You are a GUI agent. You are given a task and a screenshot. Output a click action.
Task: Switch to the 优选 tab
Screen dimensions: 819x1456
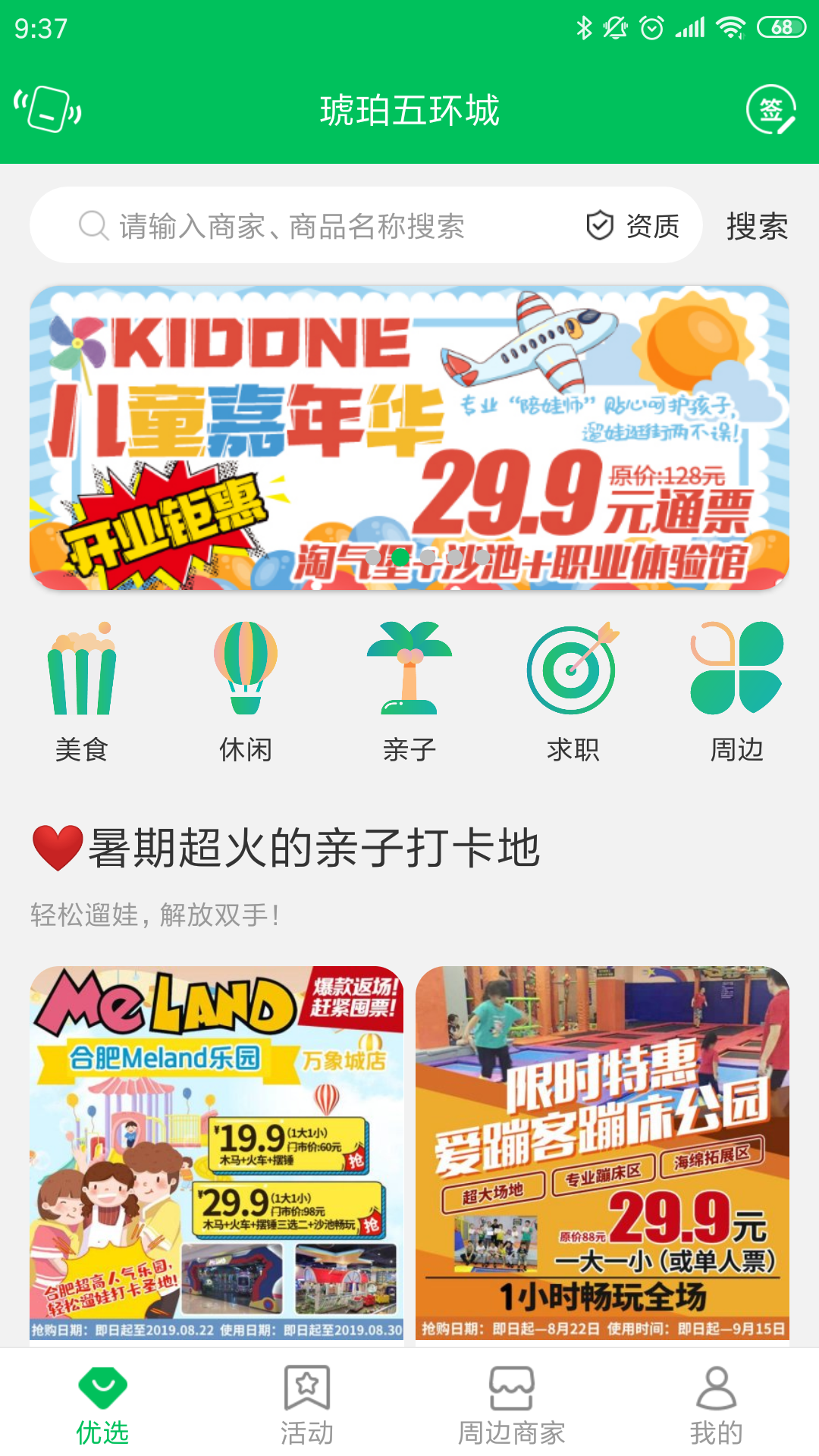coord(102,1404)
